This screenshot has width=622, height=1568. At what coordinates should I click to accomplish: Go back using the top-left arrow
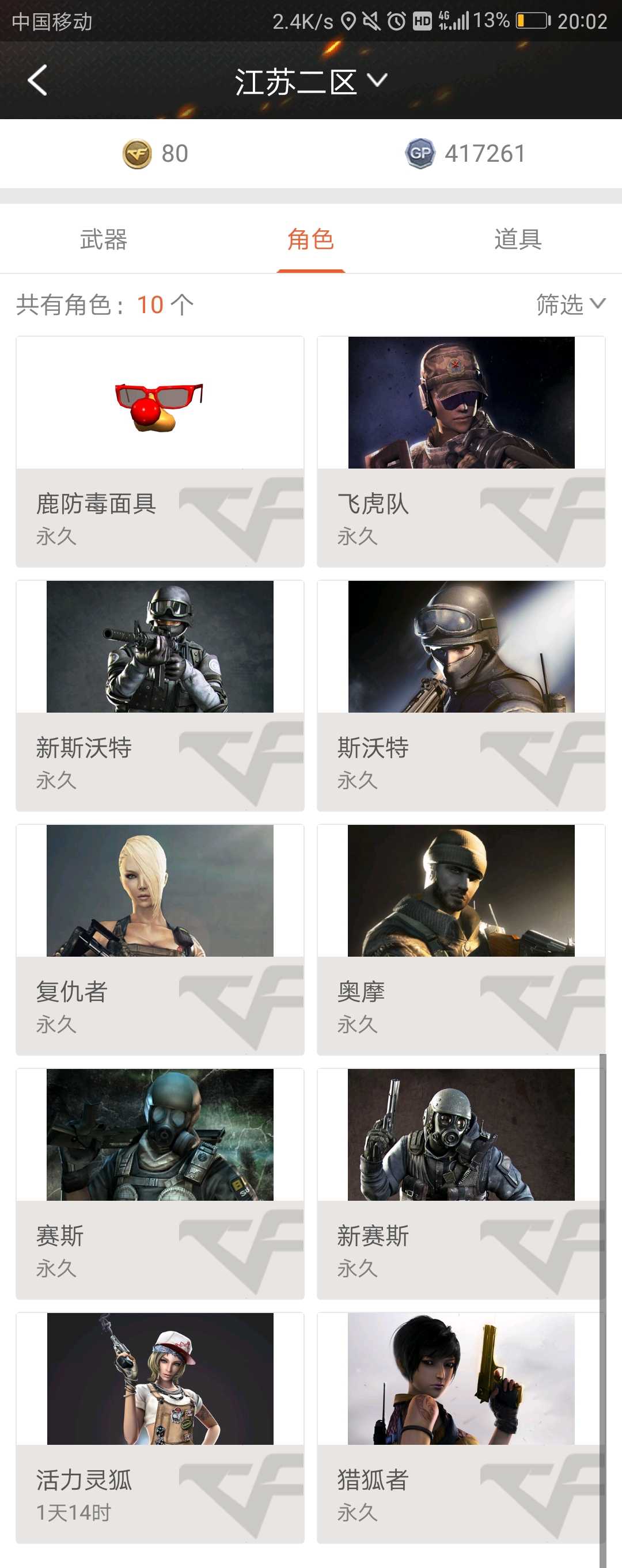(37, 81)
